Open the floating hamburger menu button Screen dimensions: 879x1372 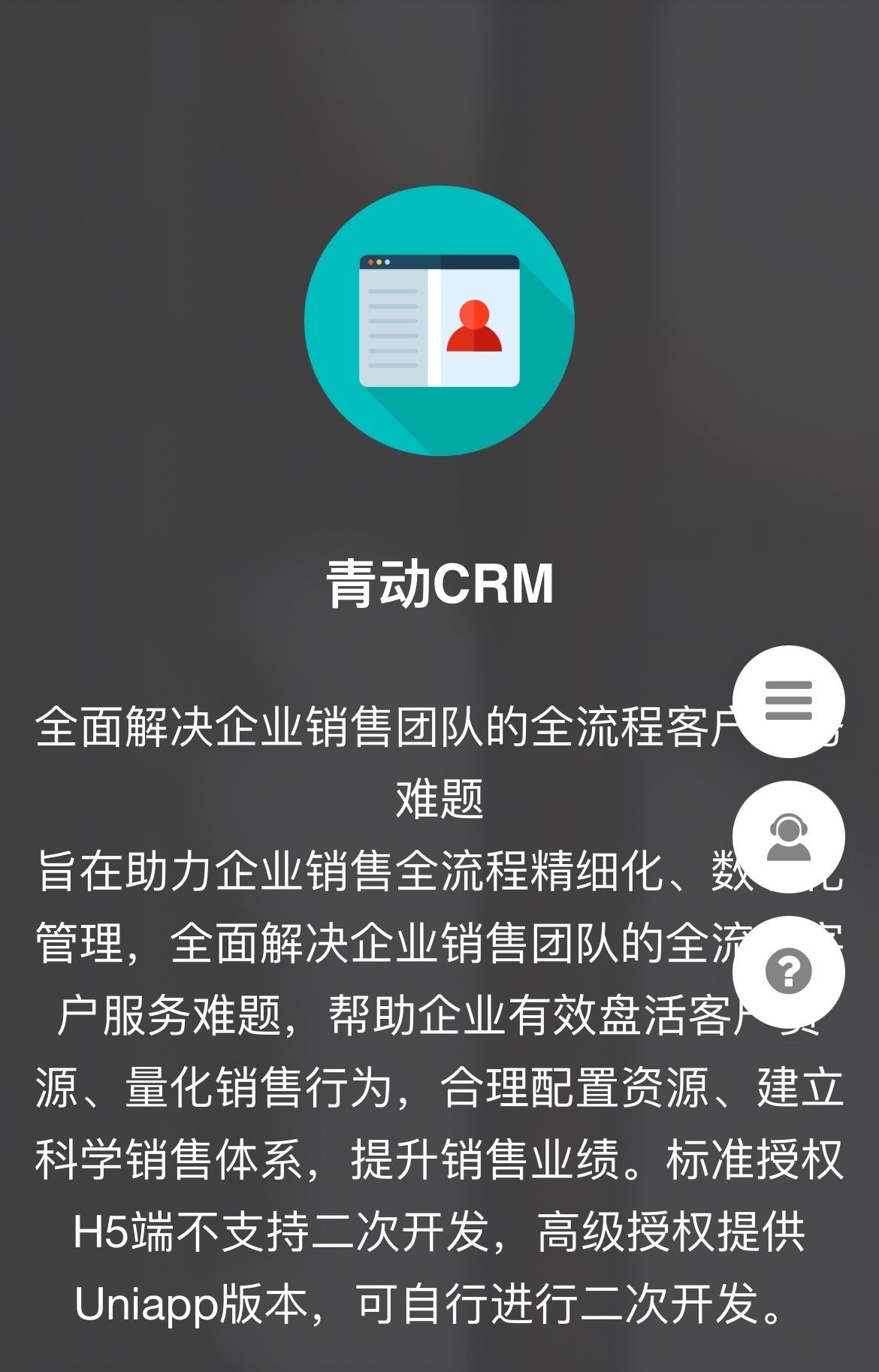click(788, 701)
